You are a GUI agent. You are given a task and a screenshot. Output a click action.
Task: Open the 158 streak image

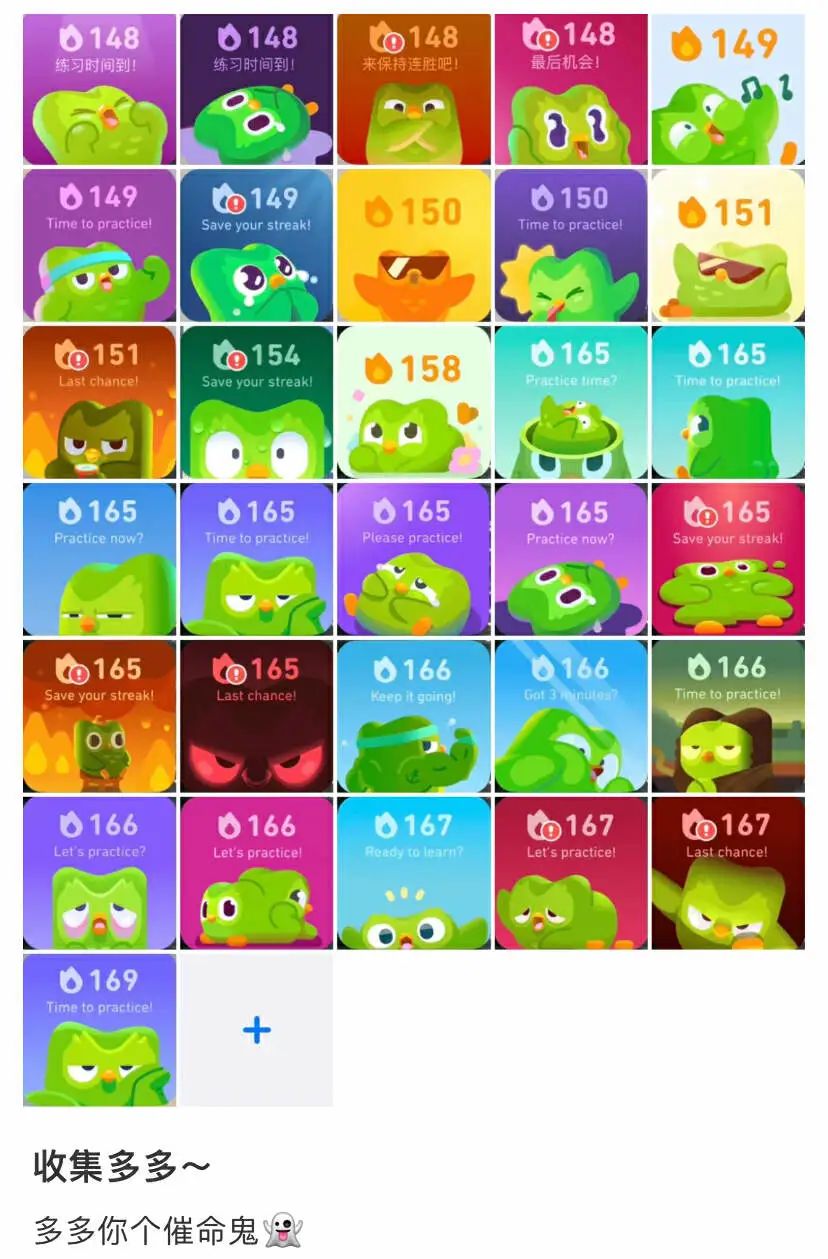(x=414, y=402)
